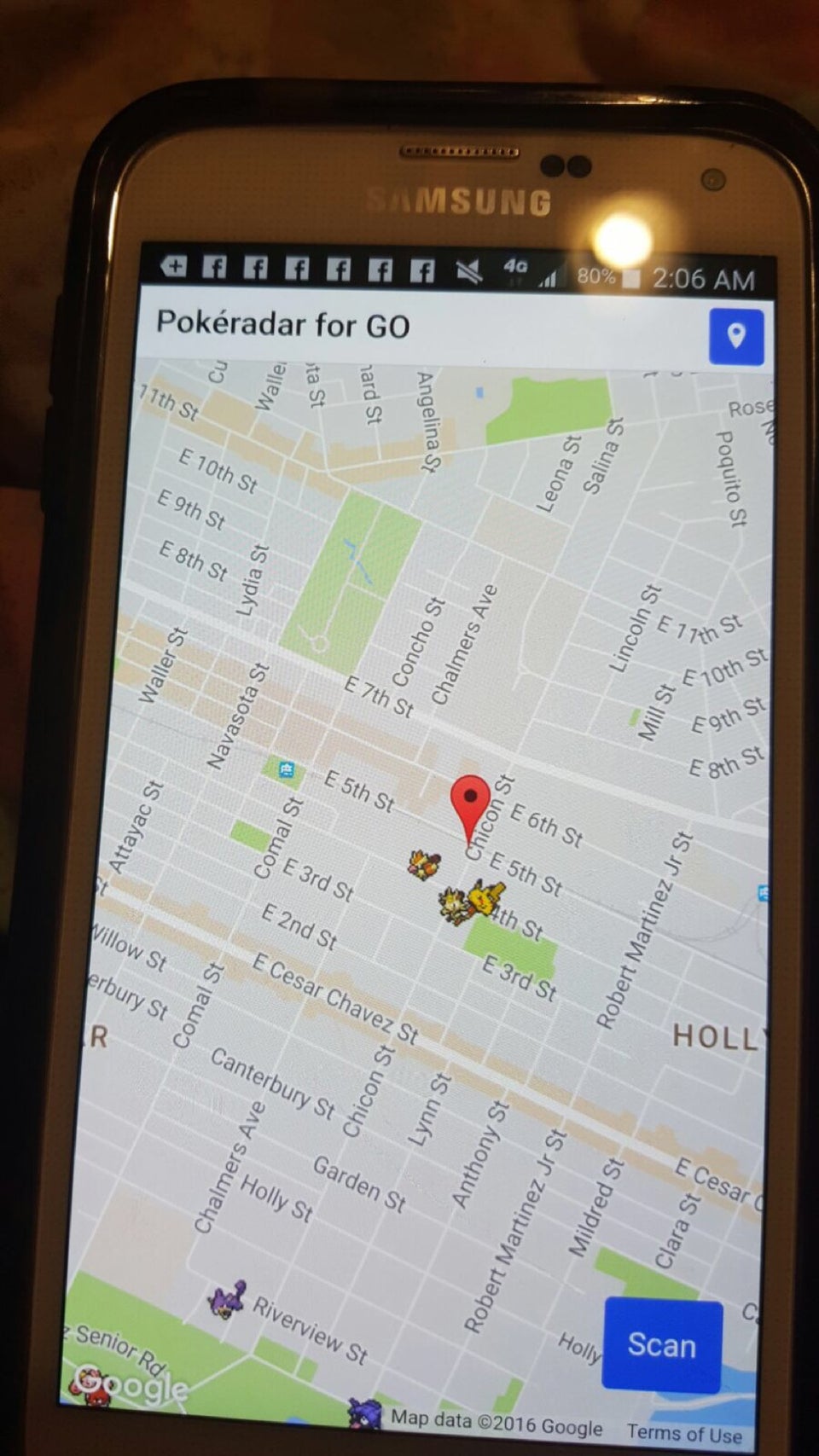819x1456 pixels.
Task: Start a Pokémon scan with Scan button
Action: pyautogui.click(x=662, y=1345)
